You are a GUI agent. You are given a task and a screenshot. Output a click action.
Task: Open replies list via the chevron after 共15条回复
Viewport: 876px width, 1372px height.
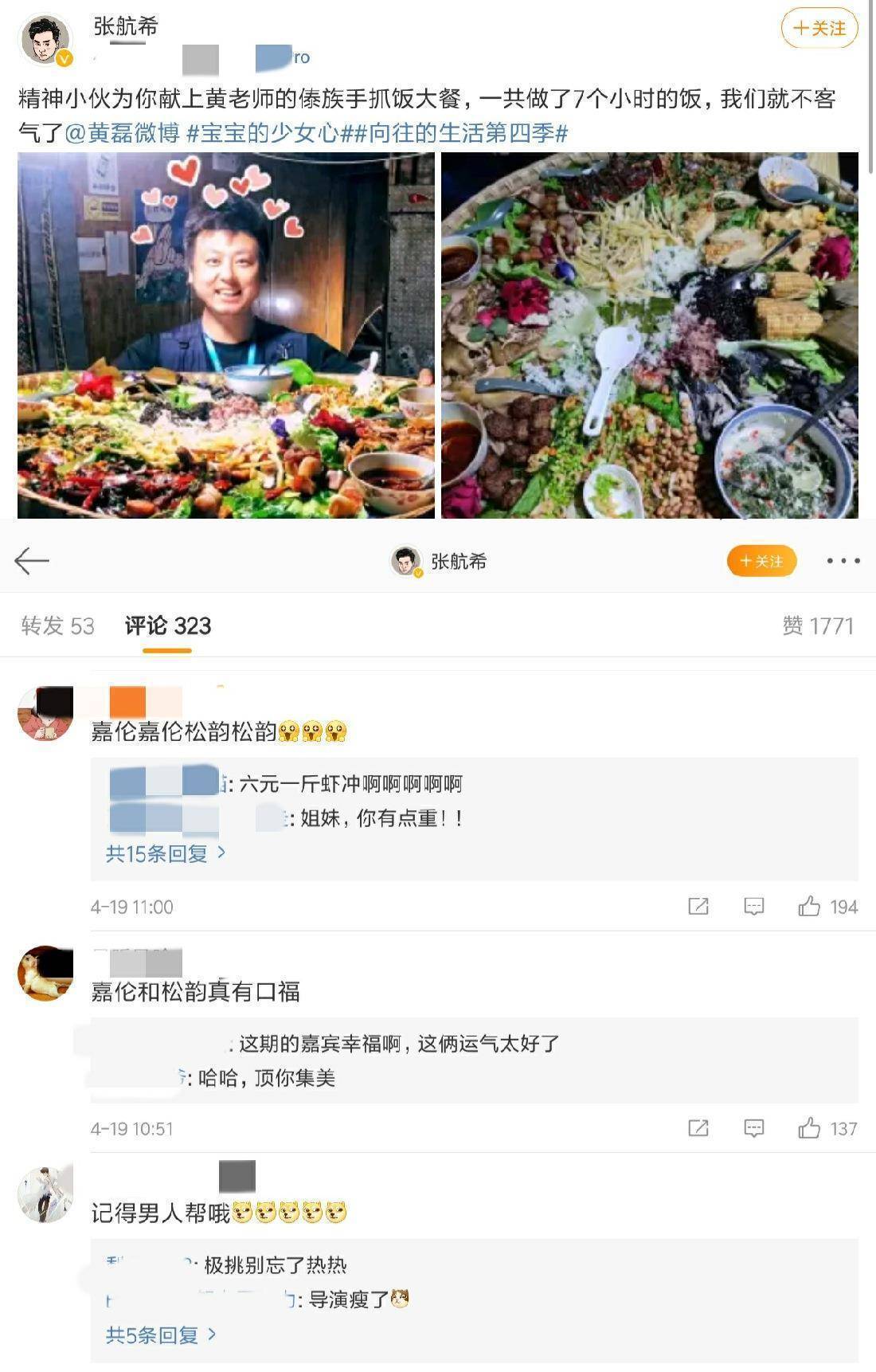click(221, 852)
